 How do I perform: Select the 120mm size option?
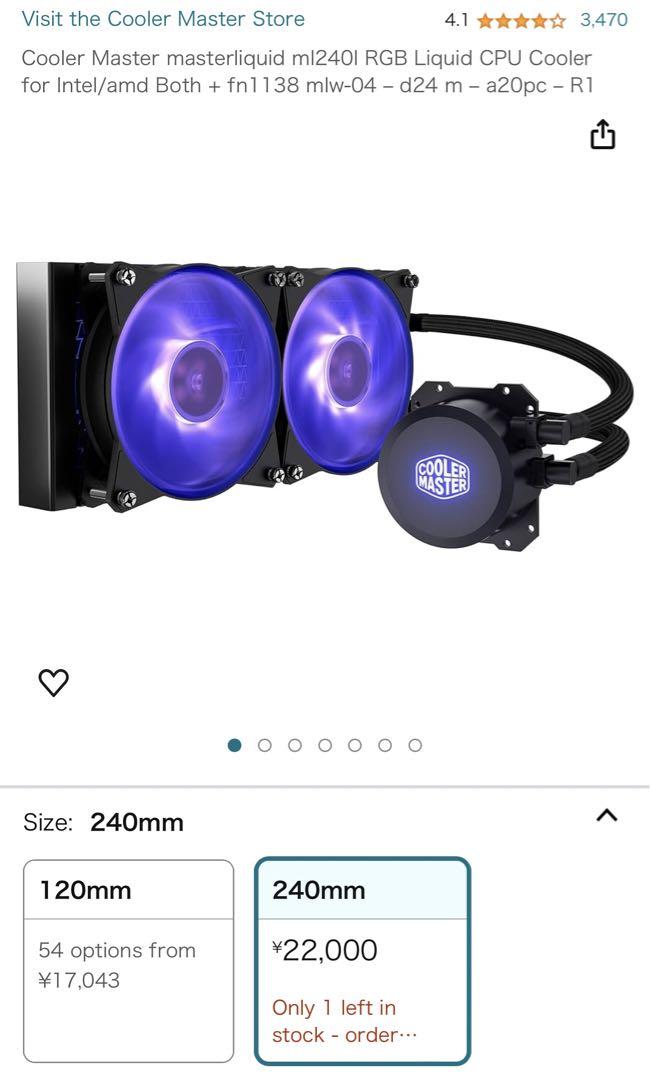(129, 961)
